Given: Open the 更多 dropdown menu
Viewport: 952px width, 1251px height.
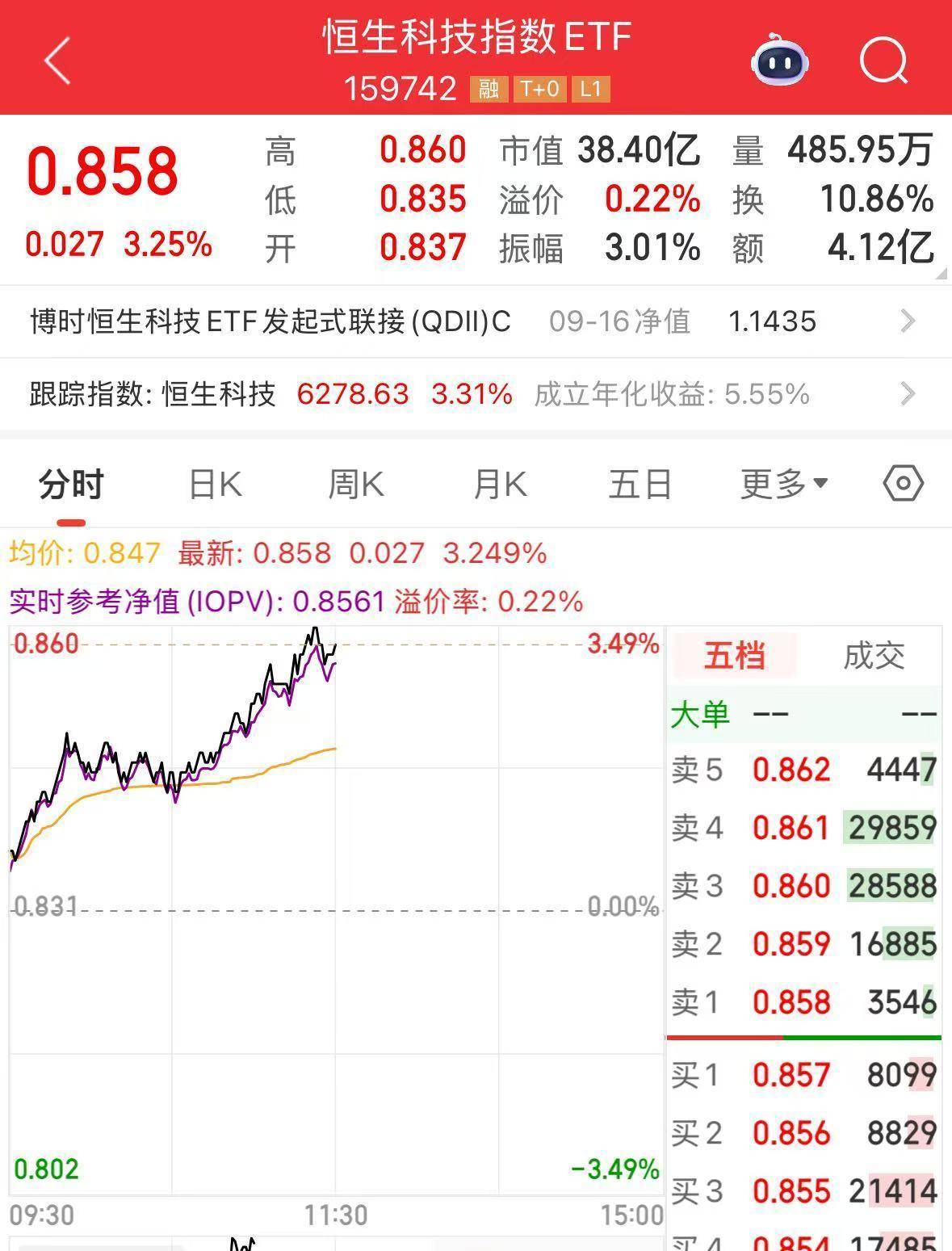Looking at the screenshot, I should (782, 482).
